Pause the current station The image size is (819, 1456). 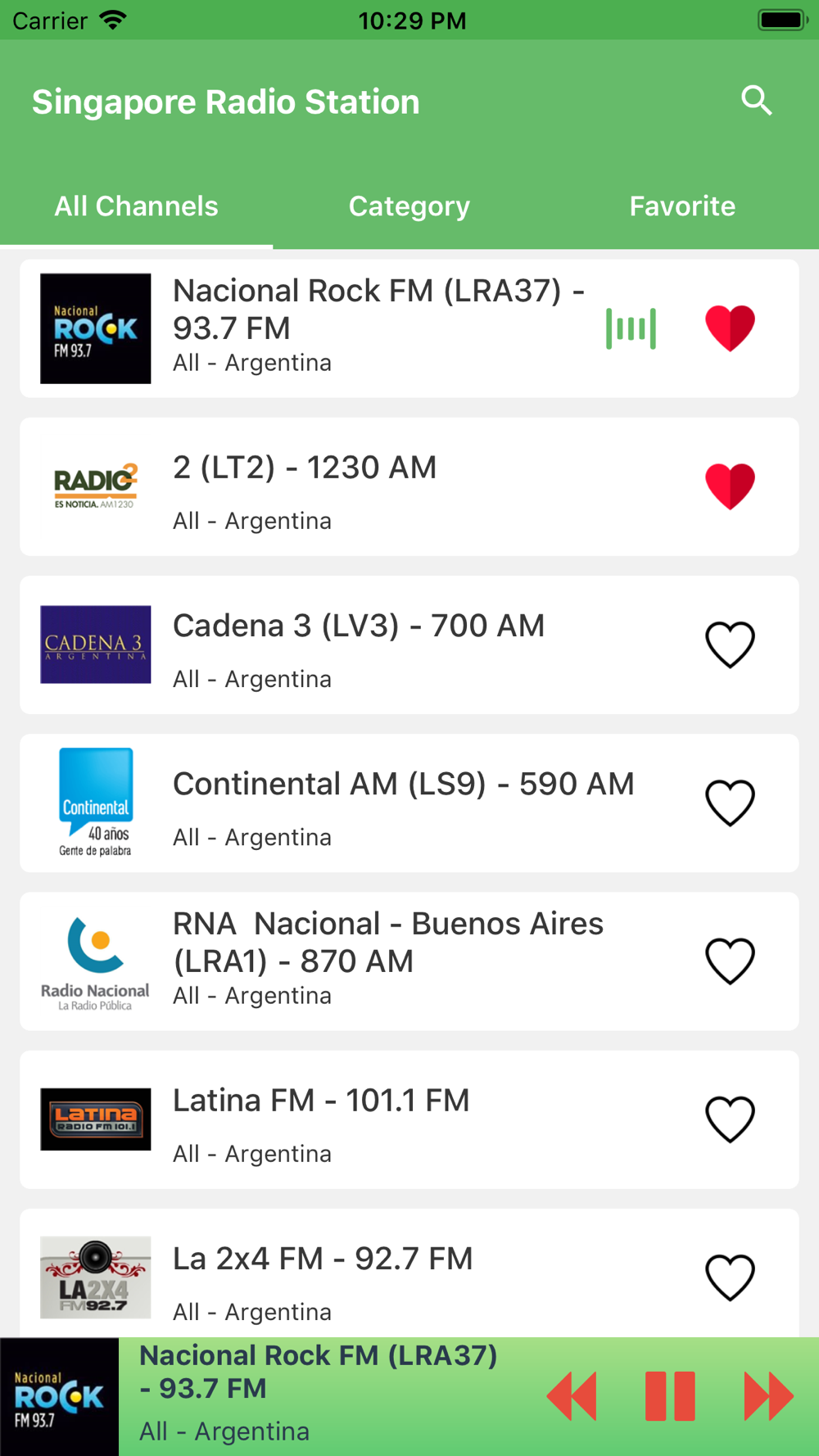pyautogui.click(x=670, y=1396)
